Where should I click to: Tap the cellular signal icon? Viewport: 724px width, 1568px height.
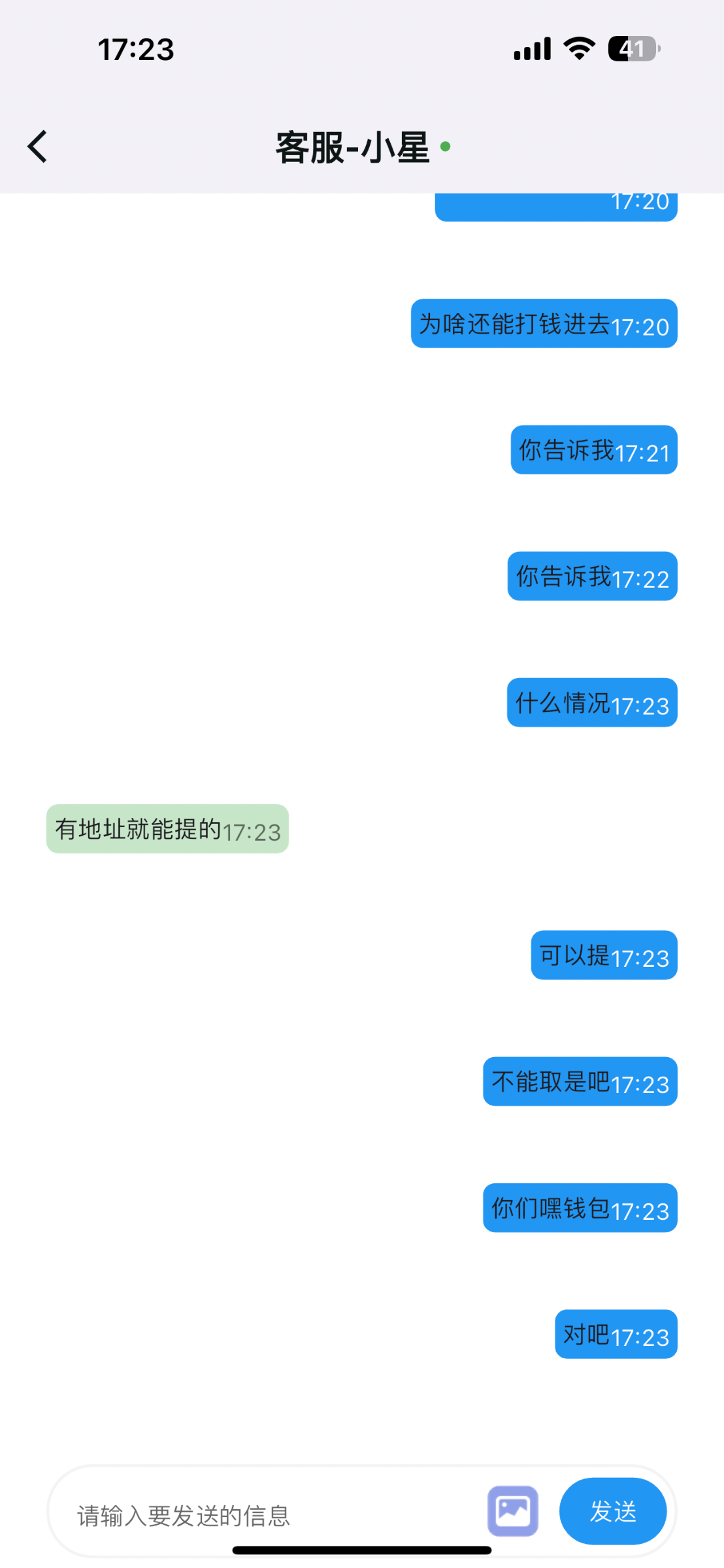tap(531, 48)
